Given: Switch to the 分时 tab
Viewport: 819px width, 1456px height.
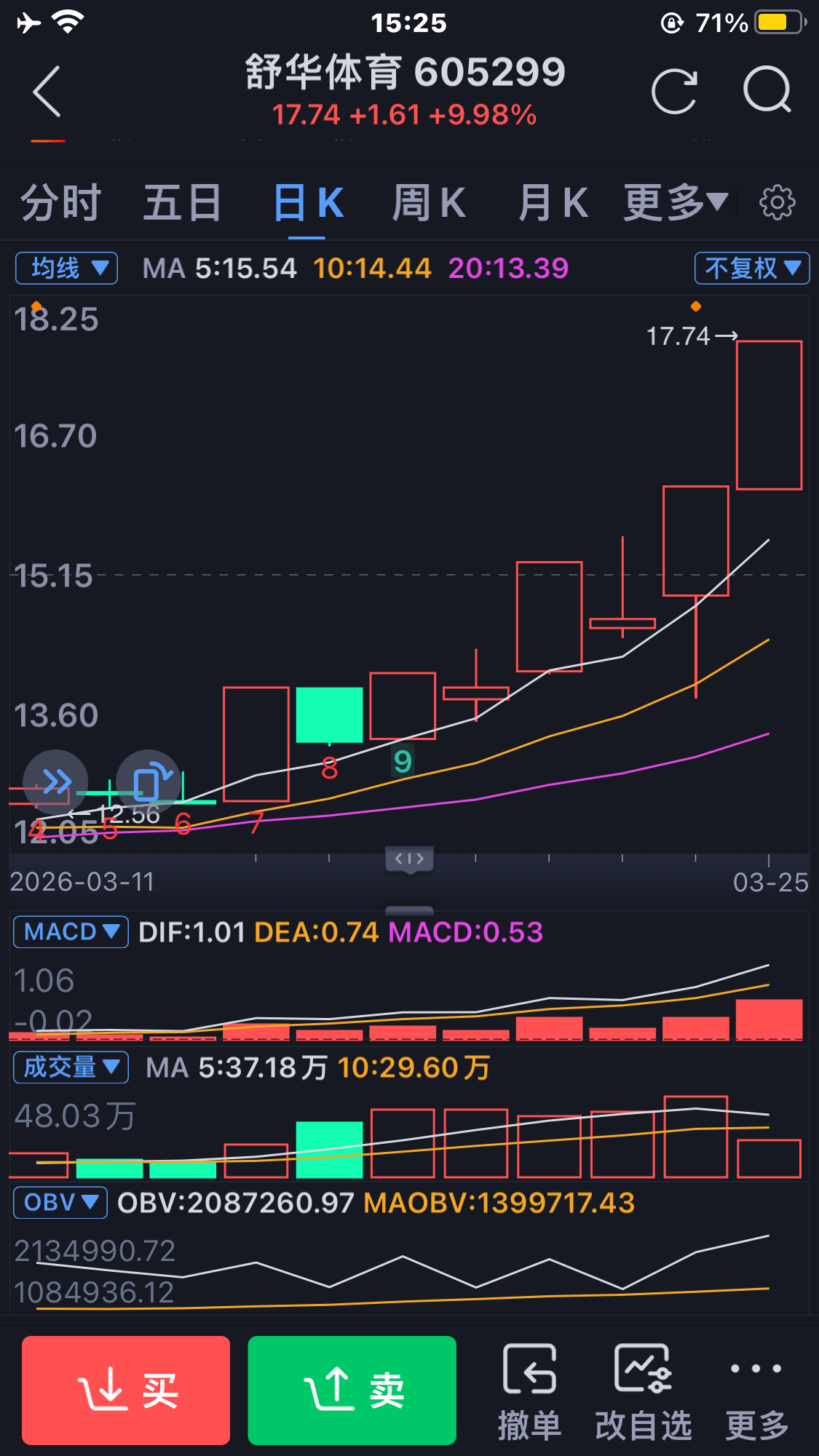Looking at the screenshot, I should click(x=60, y=203).
